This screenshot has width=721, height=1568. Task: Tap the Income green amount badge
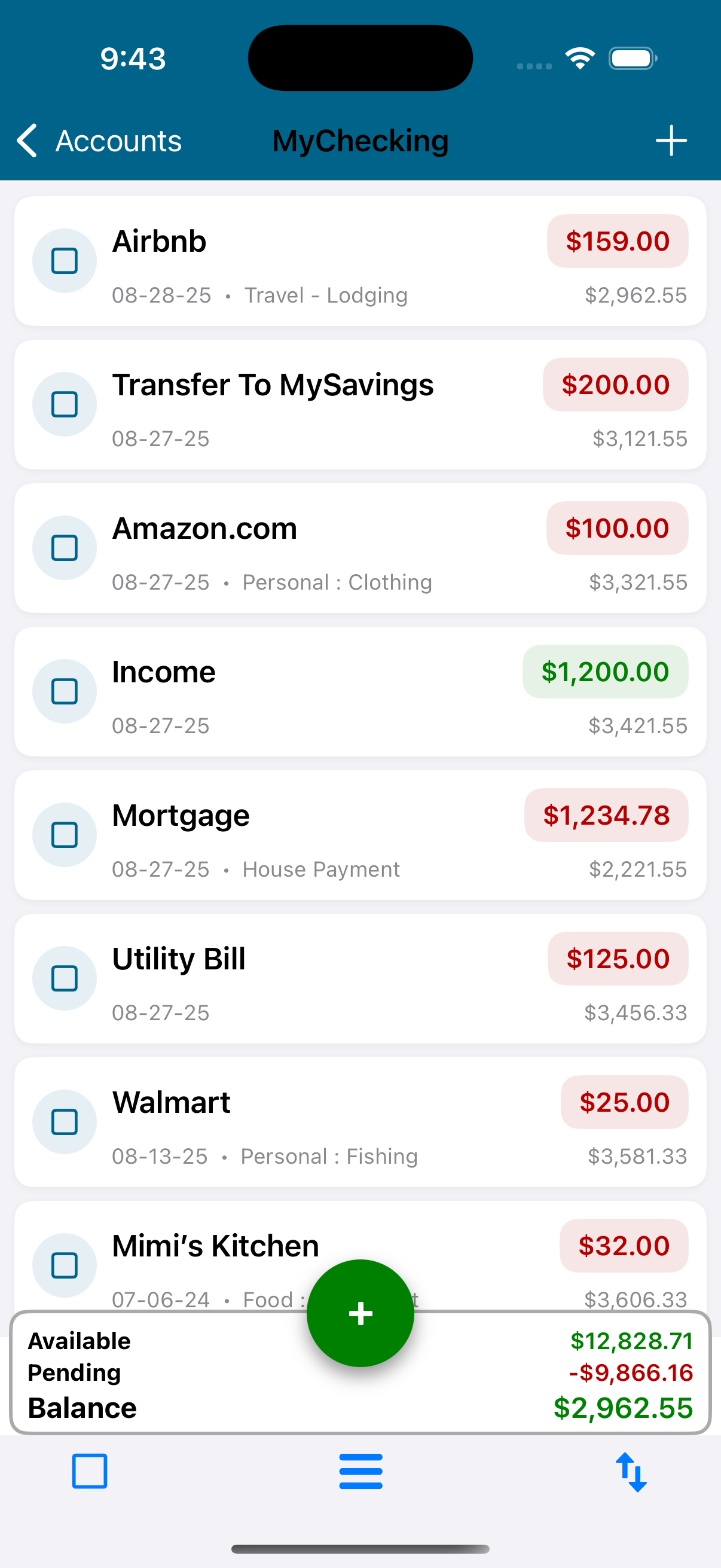click(x=604, y=672)
